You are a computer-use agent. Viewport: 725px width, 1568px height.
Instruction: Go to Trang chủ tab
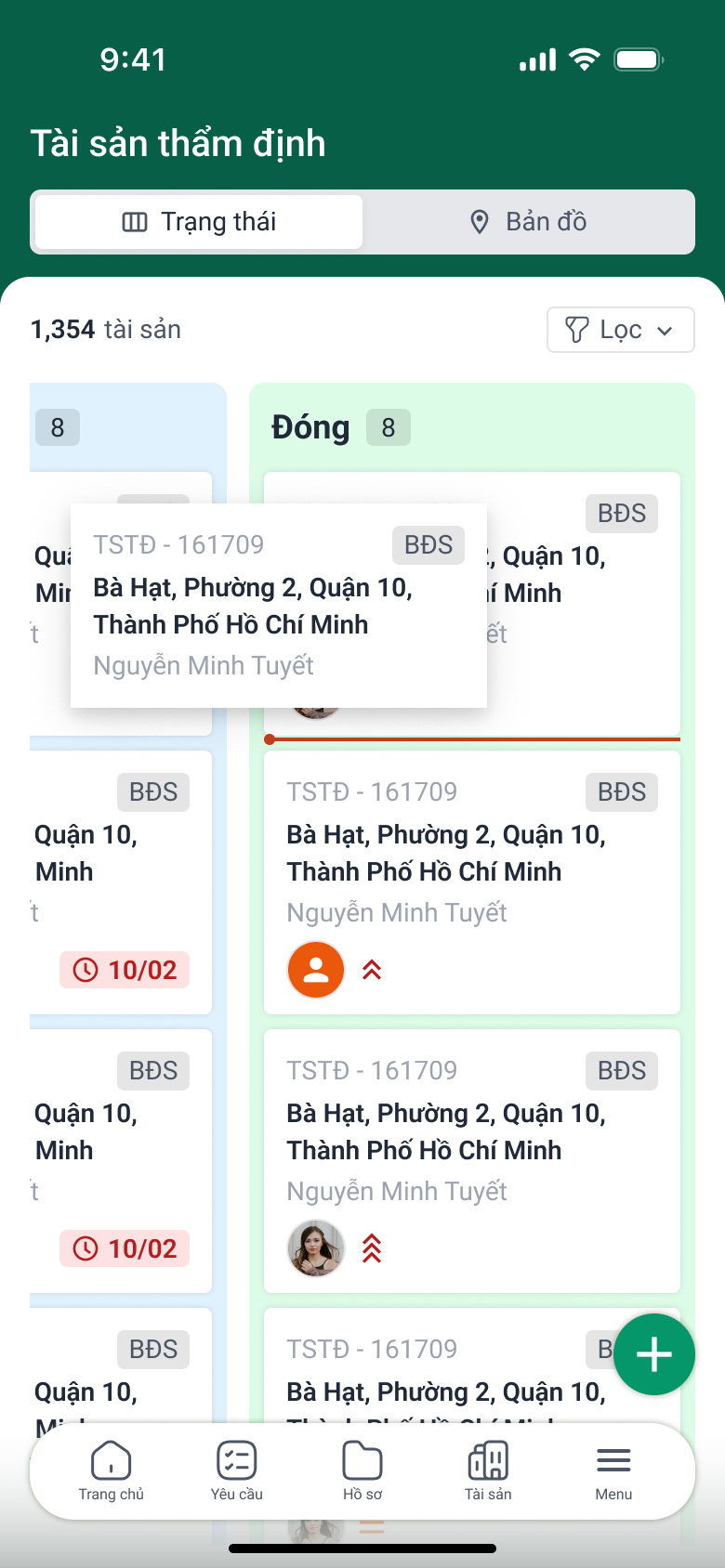click(x=112, y=1470)
